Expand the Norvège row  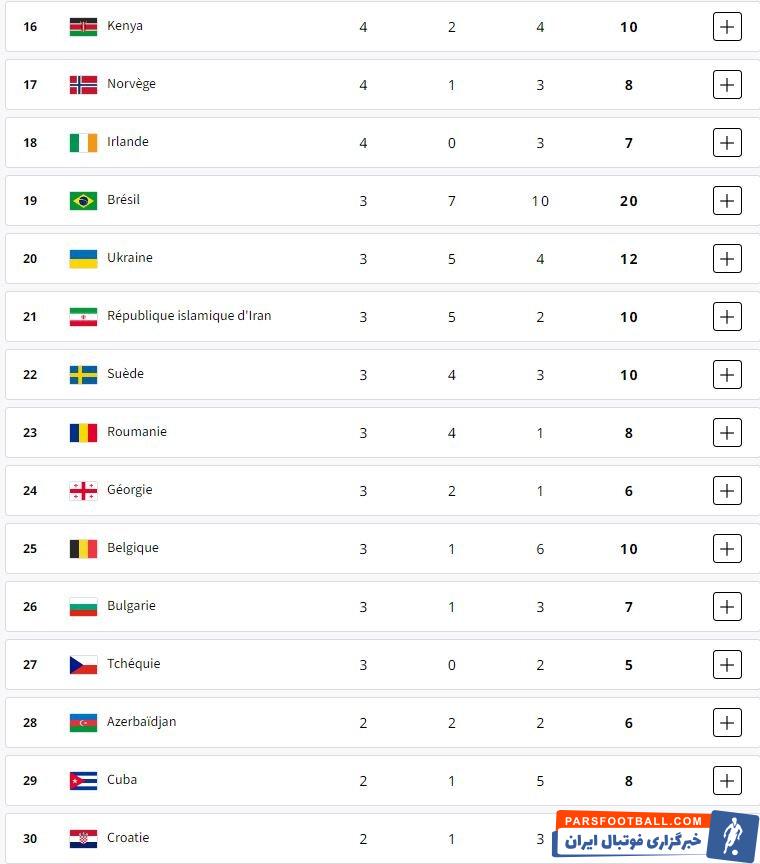[x=727, y=85]
